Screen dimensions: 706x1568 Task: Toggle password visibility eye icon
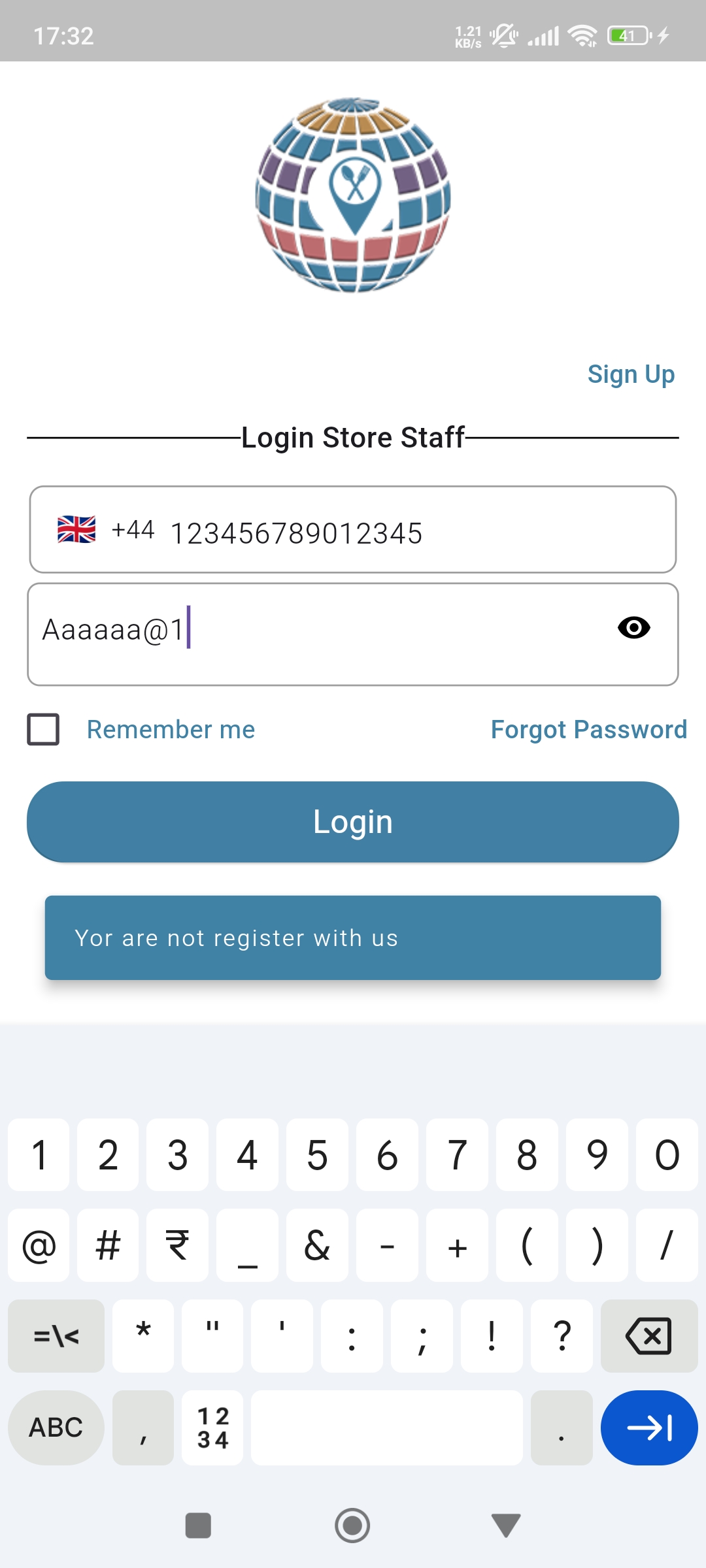pos(633,628)
